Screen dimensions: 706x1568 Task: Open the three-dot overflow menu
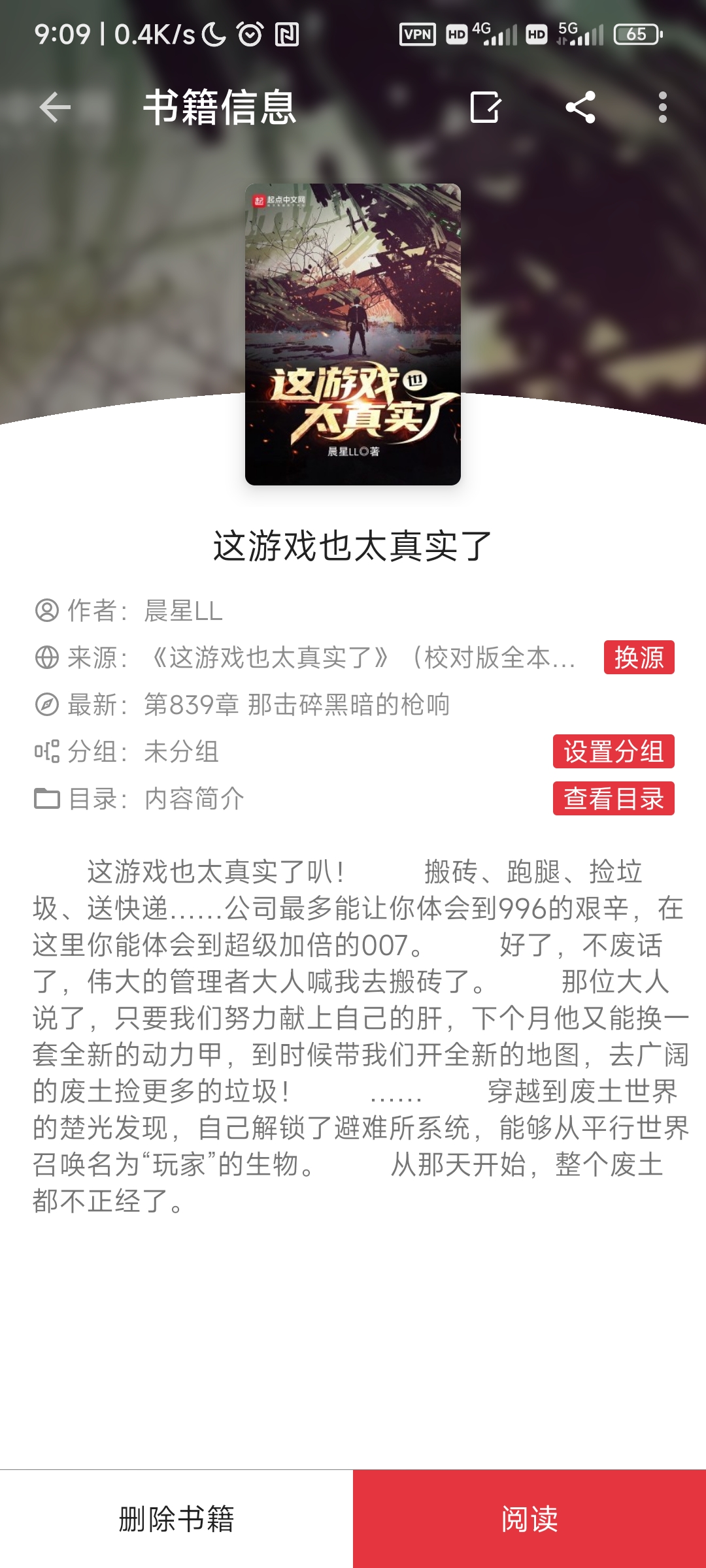pos(664,108)
